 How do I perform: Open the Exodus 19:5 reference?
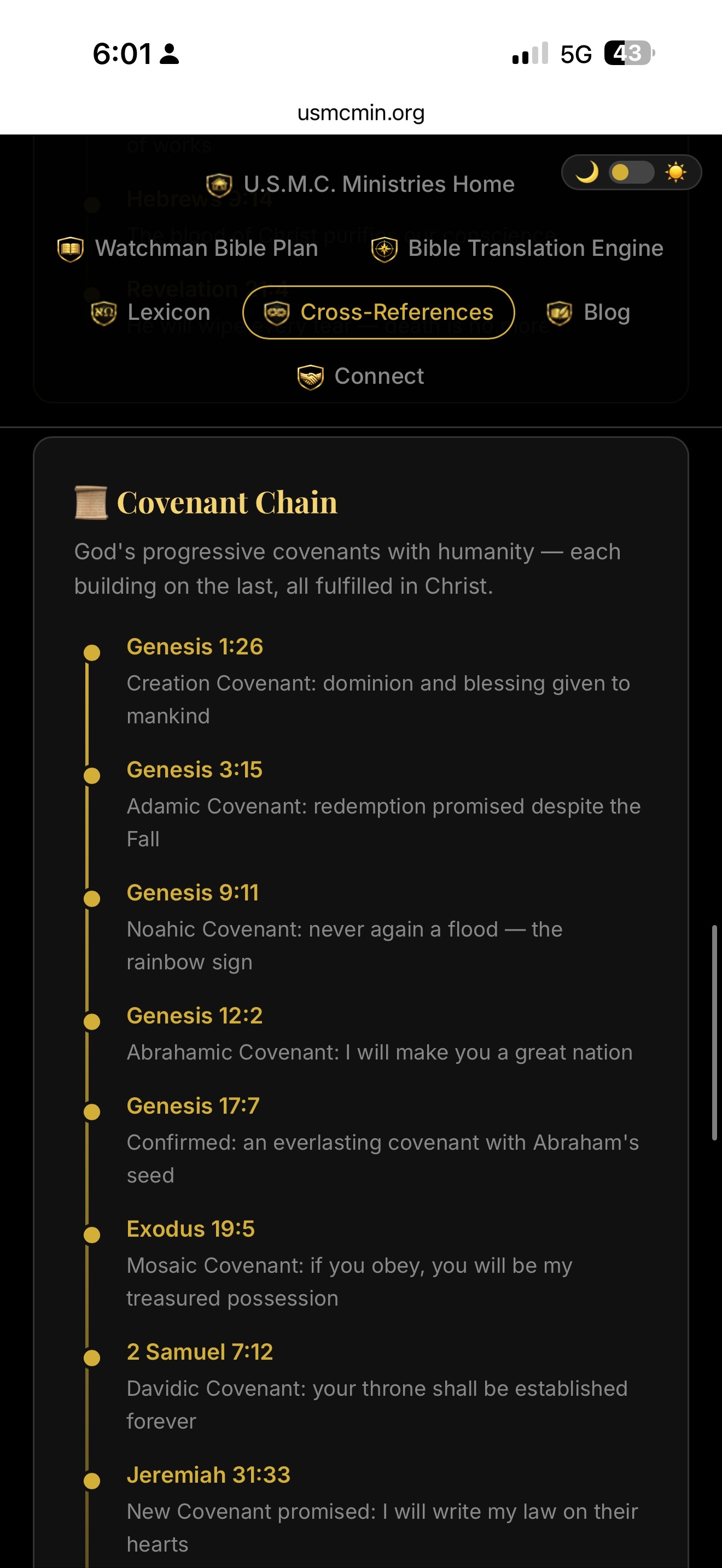click(x=190, y=1228)
